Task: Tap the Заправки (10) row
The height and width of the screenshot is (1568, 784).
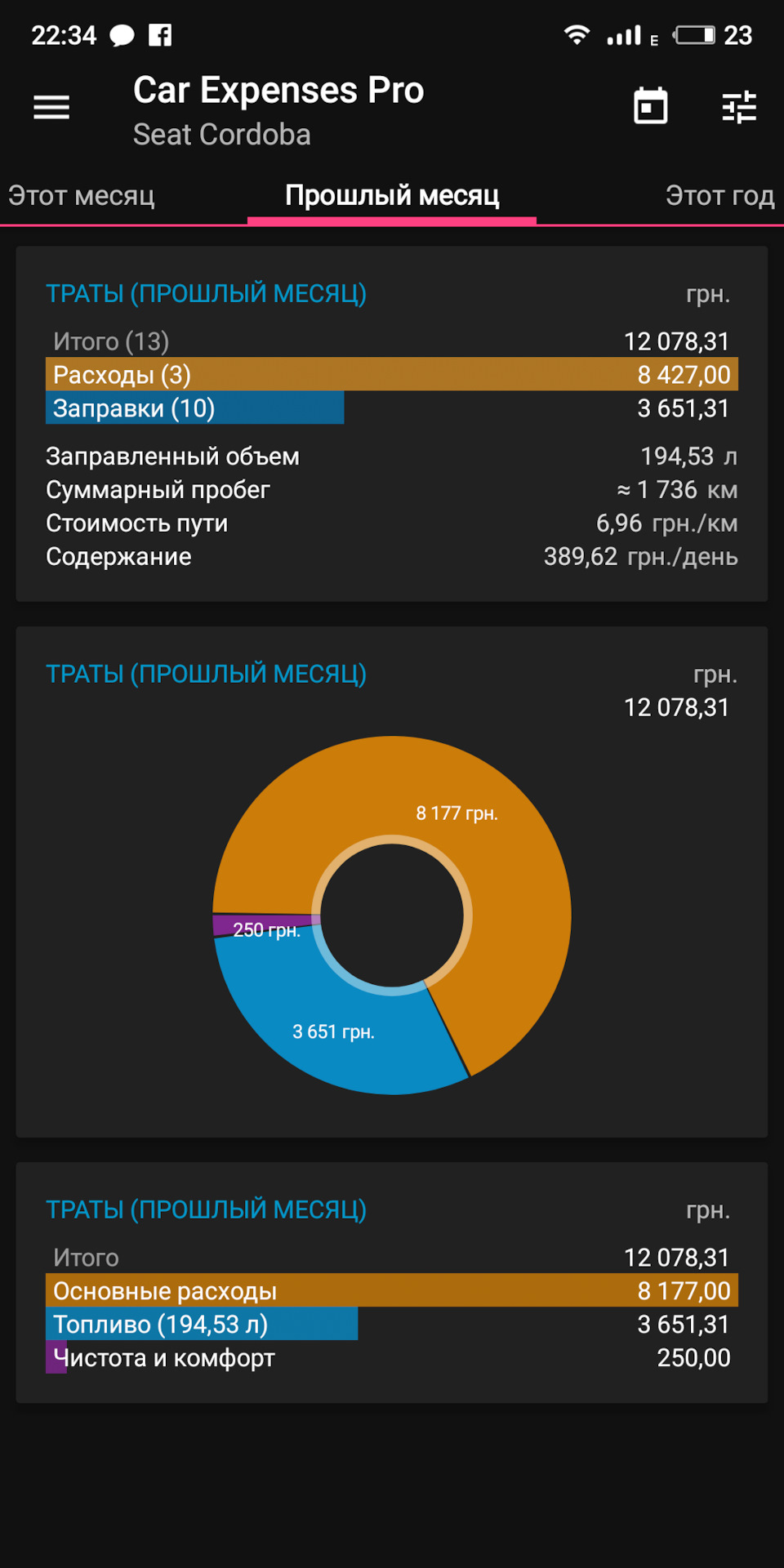Action: coord(392,408)
